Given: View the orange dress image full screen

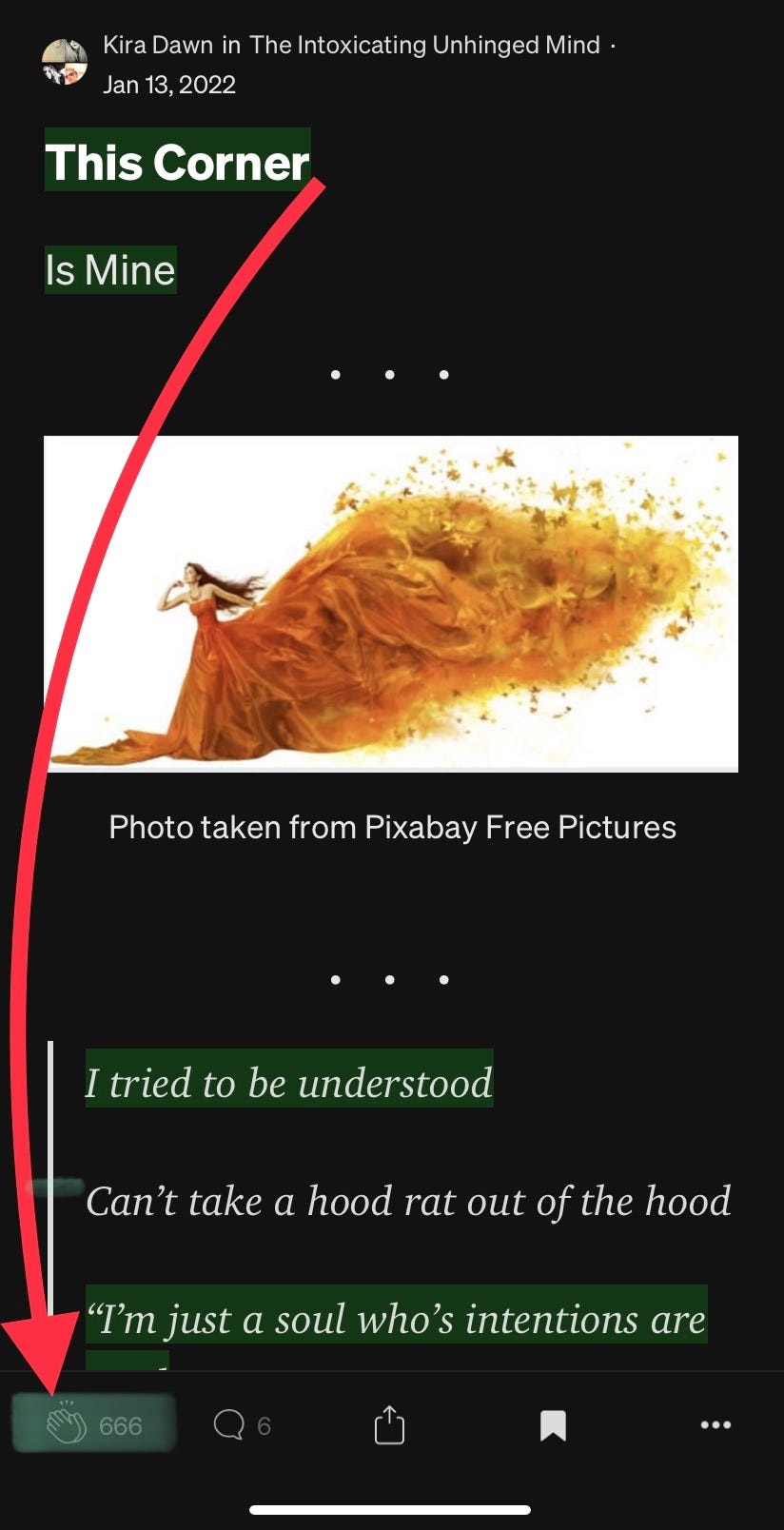Looking at the screenshot, I should pyautogui.click(x=391, y=603).
